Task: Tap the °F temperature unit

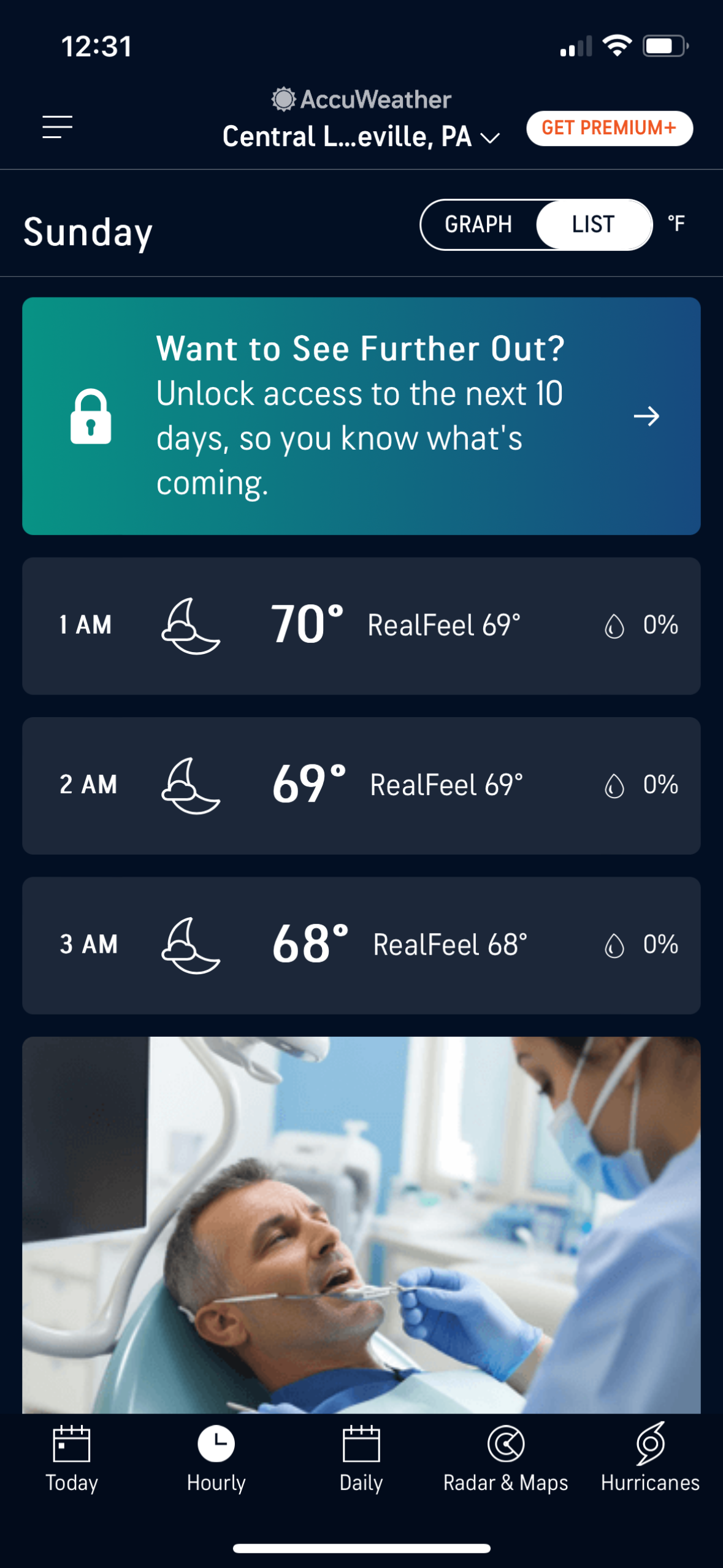Action: (677, 225)
